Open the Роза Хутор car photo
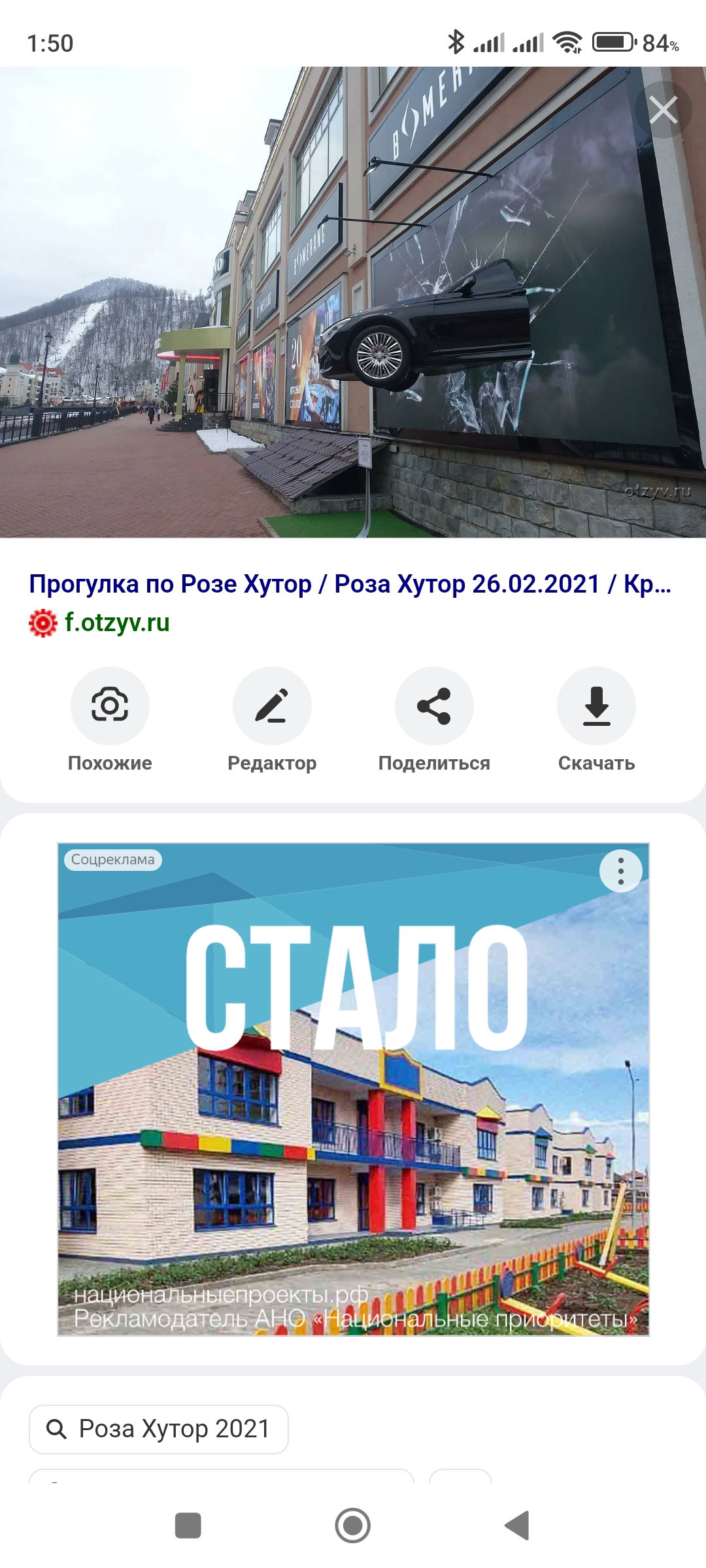The height and width of the screenshot is (1568, 706). pyautogui.click(x=353, y=302)
